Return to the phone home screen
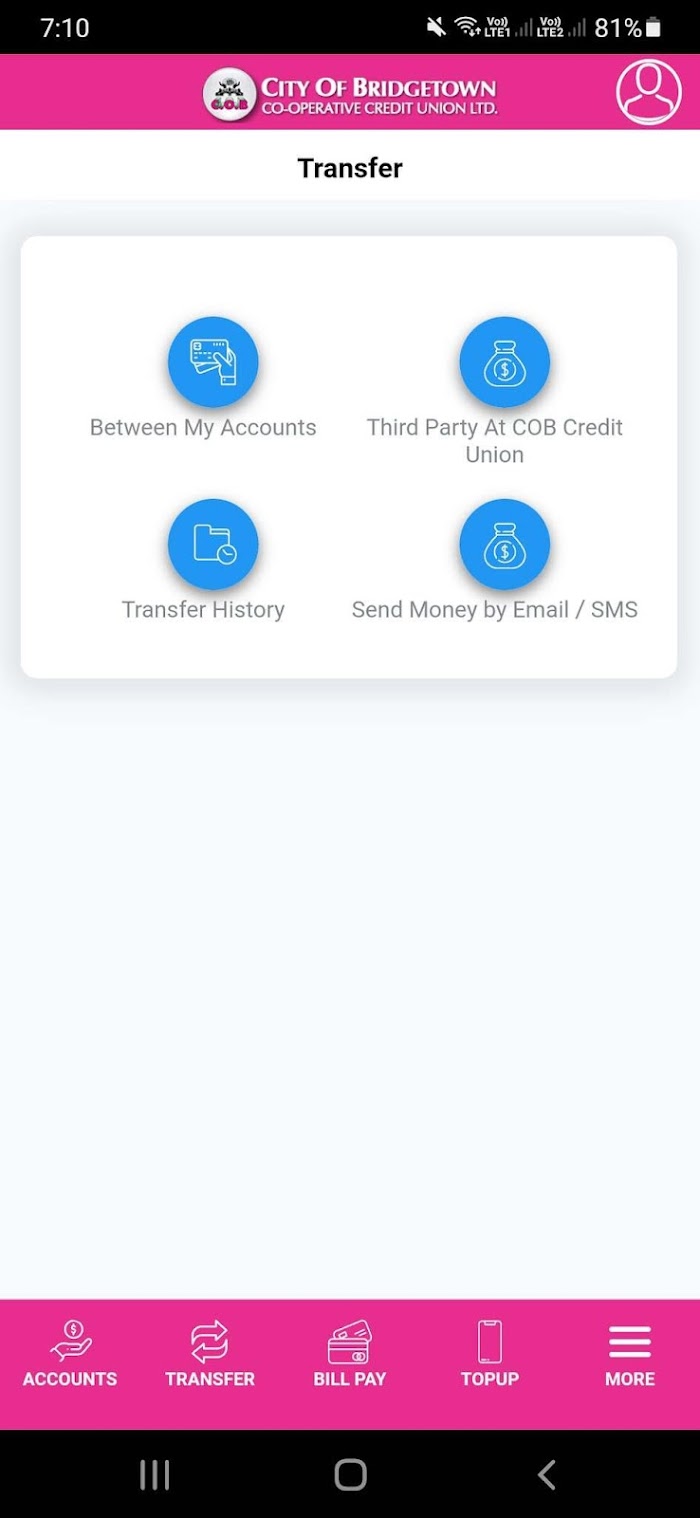 coord(350,1474)
